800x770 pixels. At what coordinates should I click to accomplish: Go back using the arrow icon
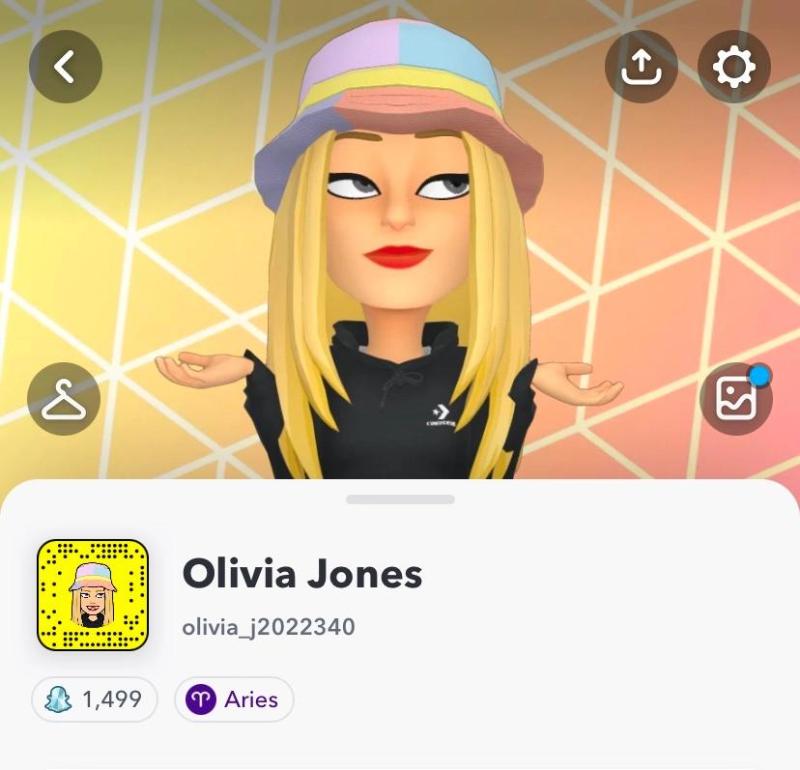[65, 67]
